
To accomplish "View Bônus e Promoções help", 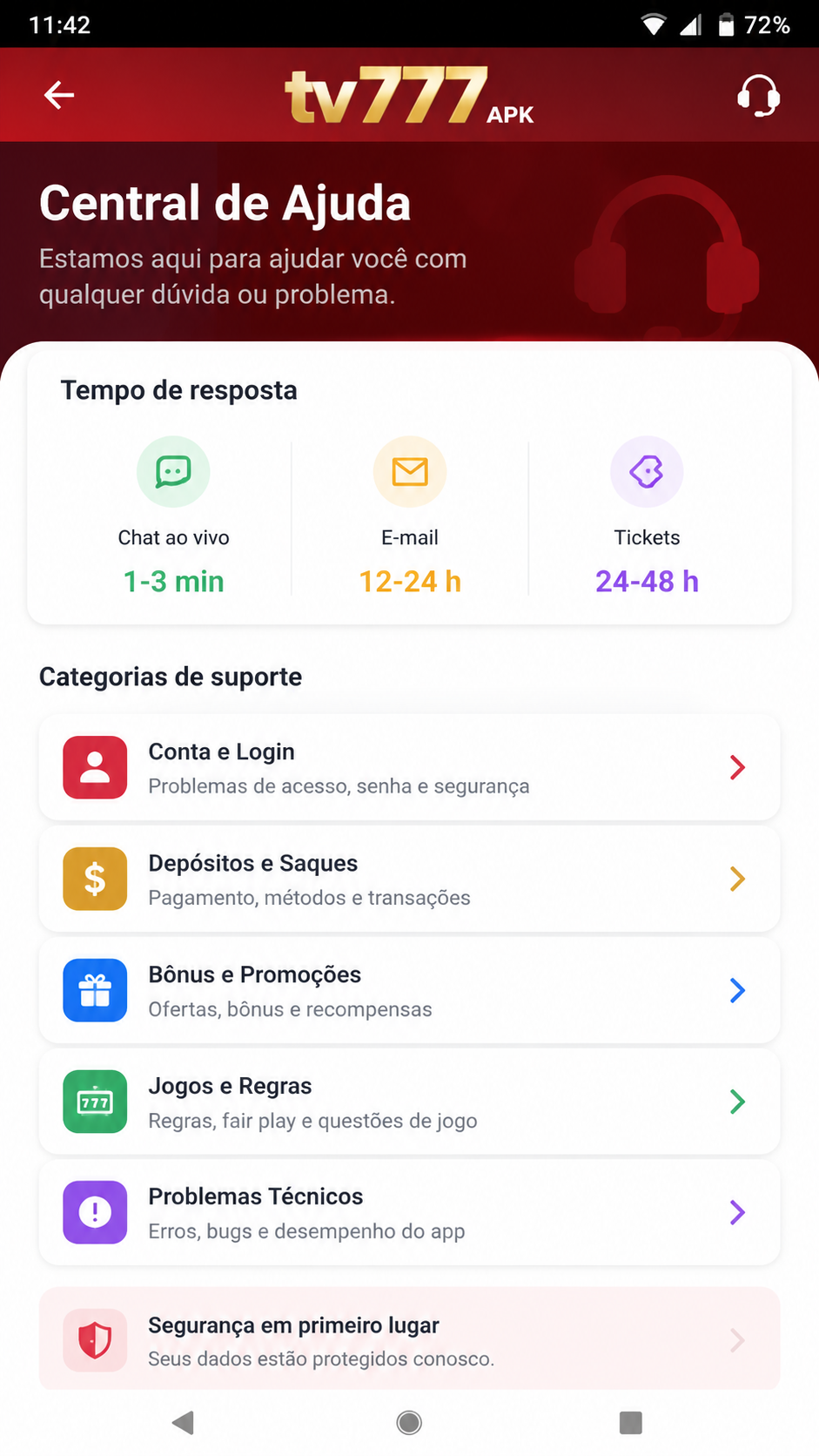I will 409,991.
